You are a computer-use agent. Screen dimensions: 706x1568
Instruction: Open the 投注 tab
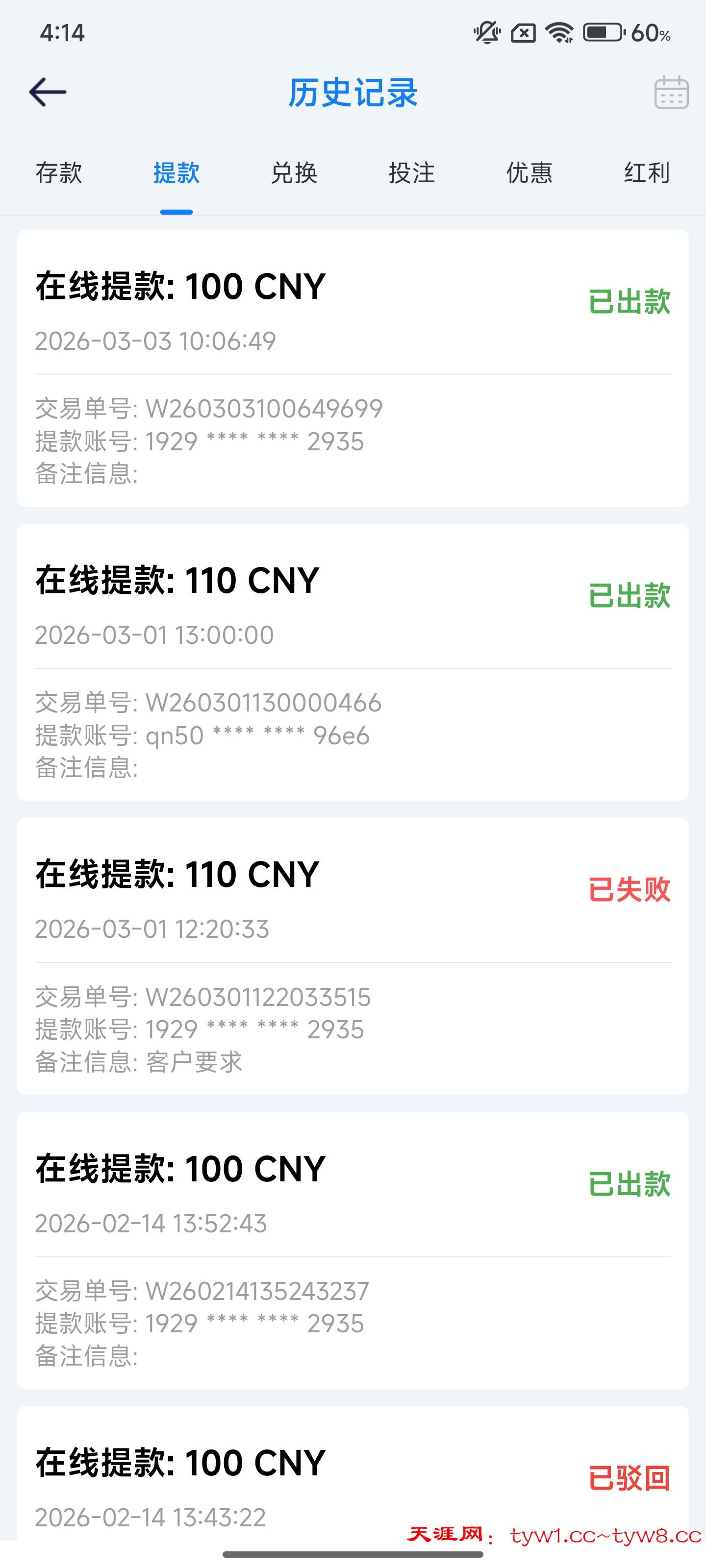pyautogui.click(x=412, y=173)
